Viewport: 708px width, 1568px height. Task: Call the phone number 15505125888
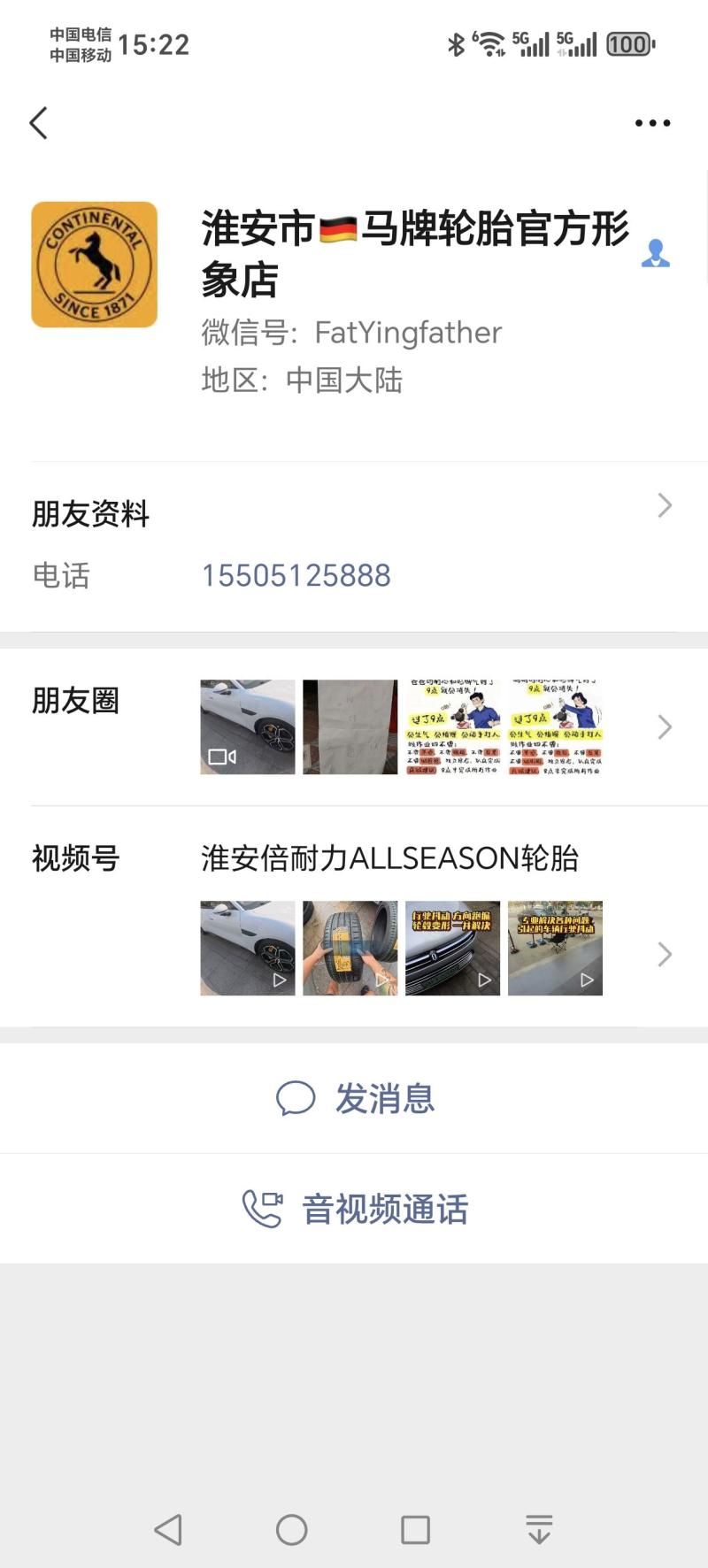pyautogui.click(x=296, y=576)
